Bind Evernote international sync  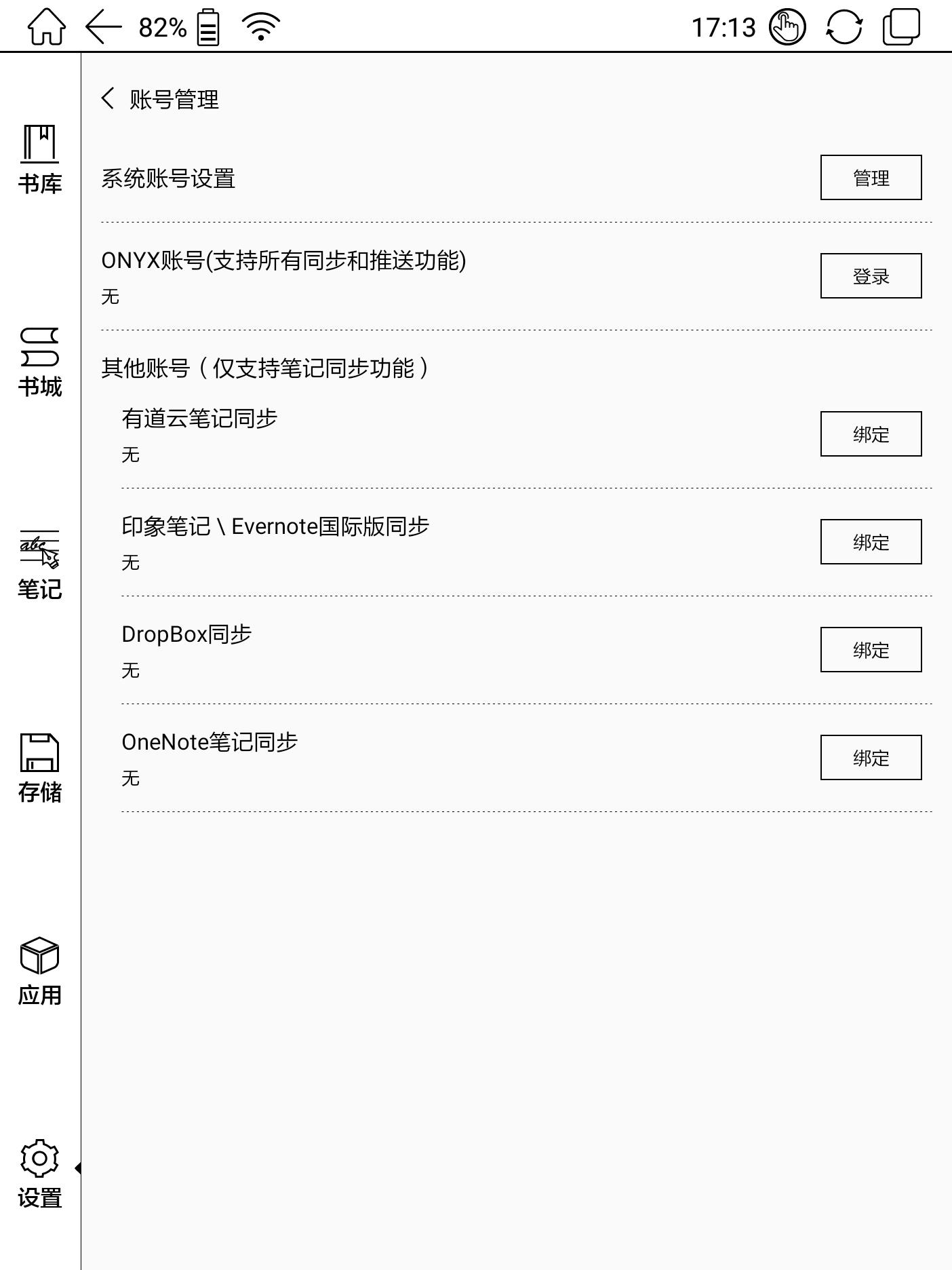[x=871, y=541]
